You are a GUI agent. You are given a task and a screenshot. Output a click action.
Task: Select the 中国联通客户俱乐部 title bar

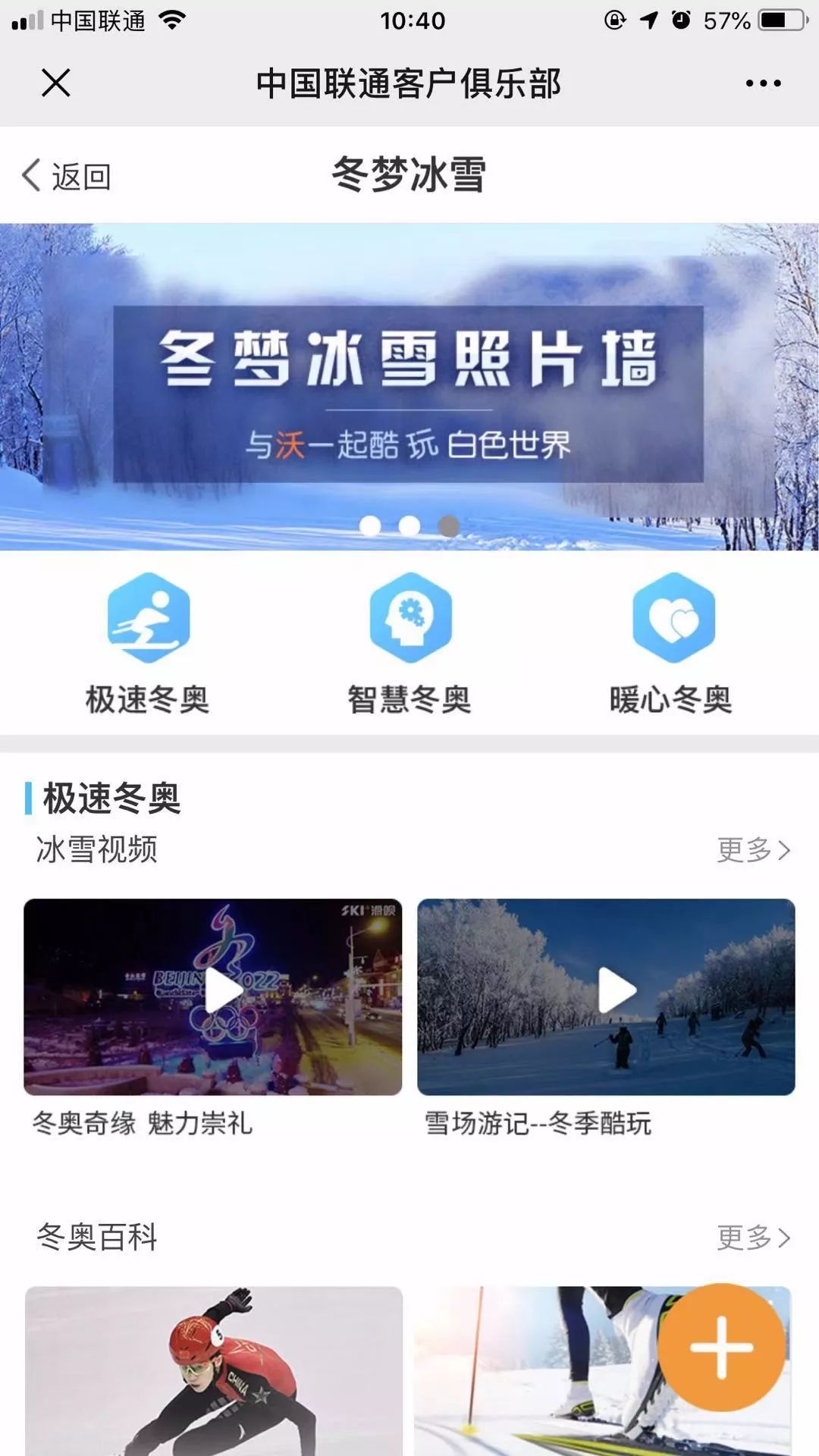coord(409,85)
